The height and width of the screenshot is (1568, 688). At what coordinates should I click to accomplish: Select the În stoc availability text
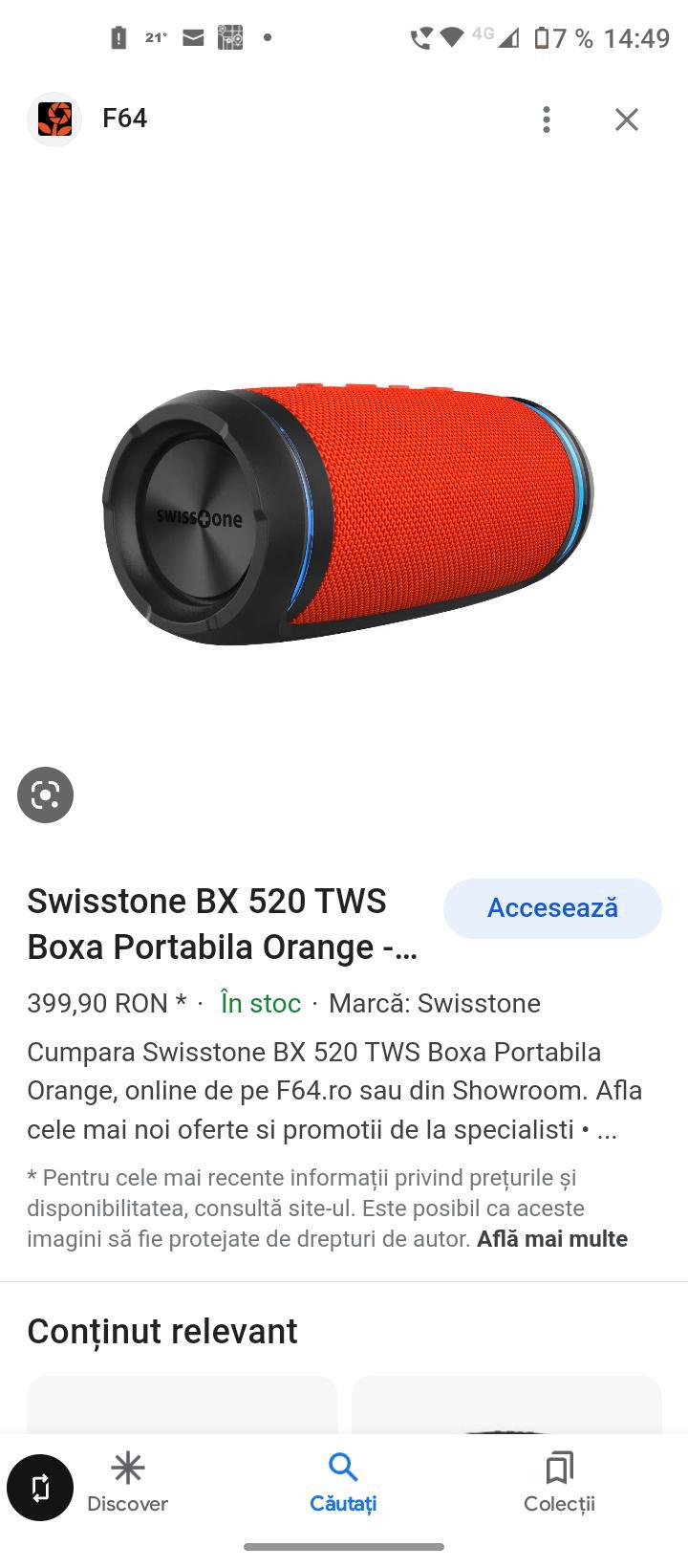click(260, 1003)
